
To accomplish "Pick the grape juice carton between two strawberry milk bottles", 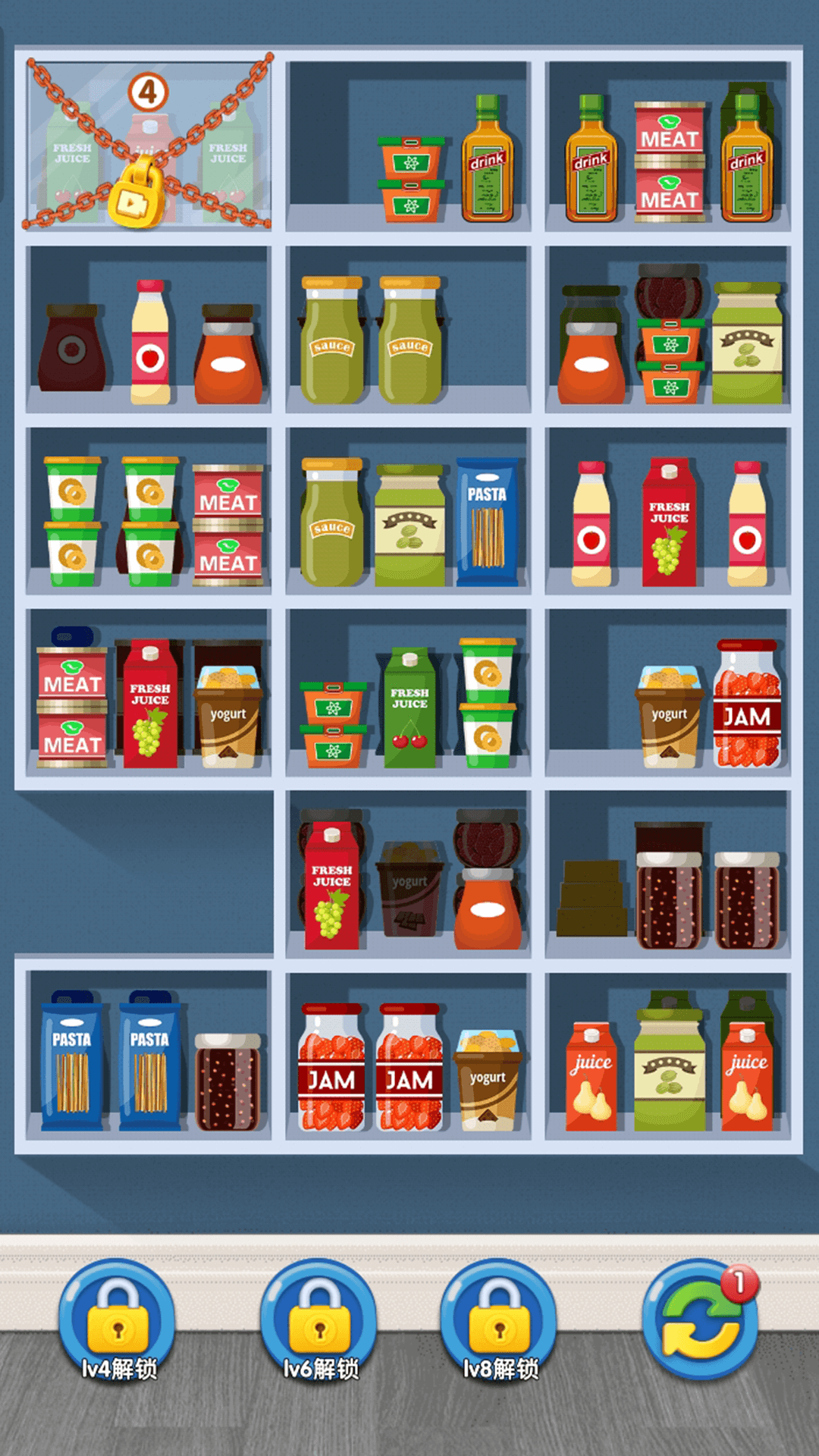I will click(669, 523).
